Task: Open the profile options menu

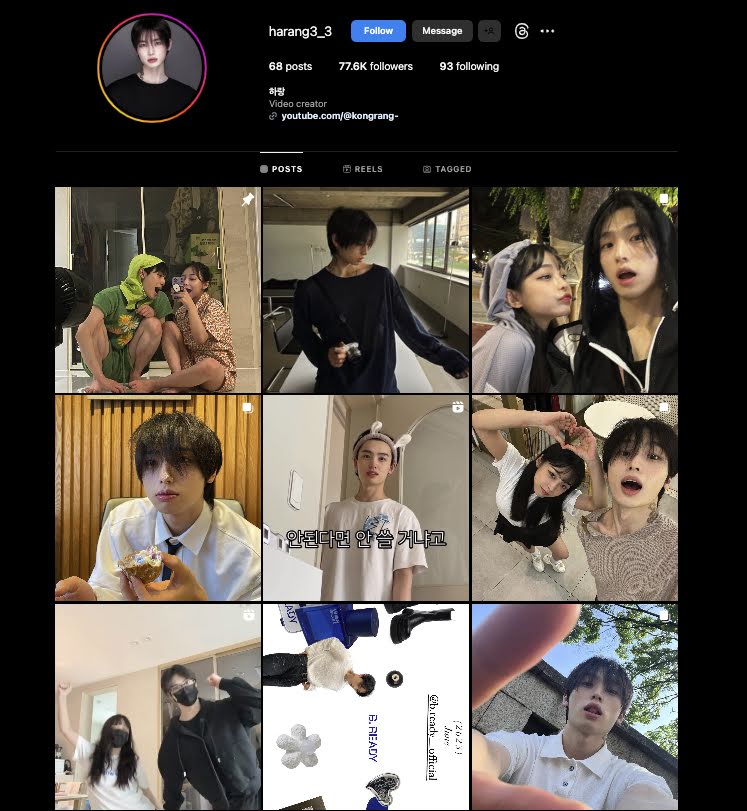Action: click(x=547, y=31)
